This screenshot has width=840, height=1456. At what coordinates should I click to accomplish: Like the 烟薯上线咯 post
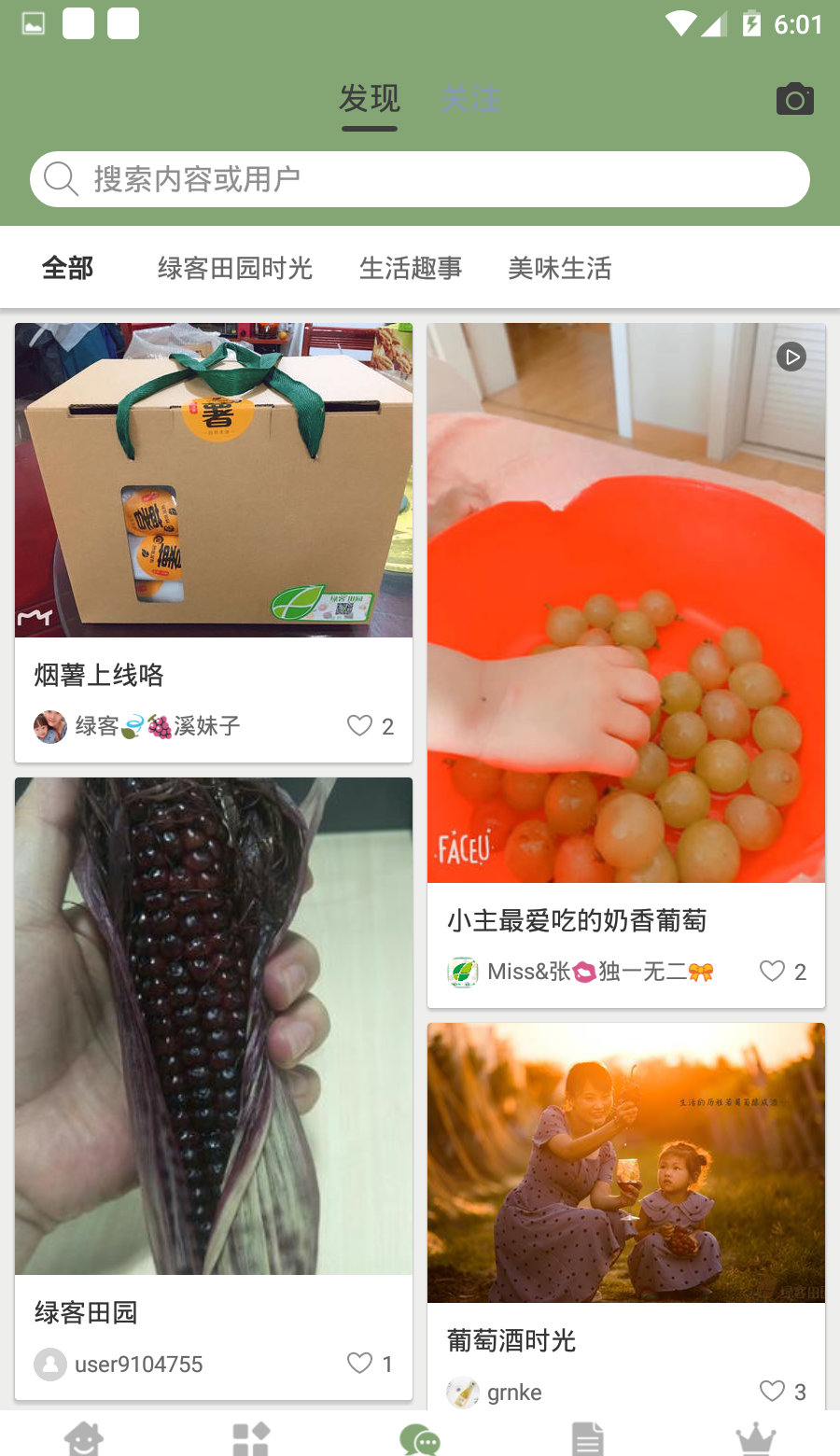360,725
